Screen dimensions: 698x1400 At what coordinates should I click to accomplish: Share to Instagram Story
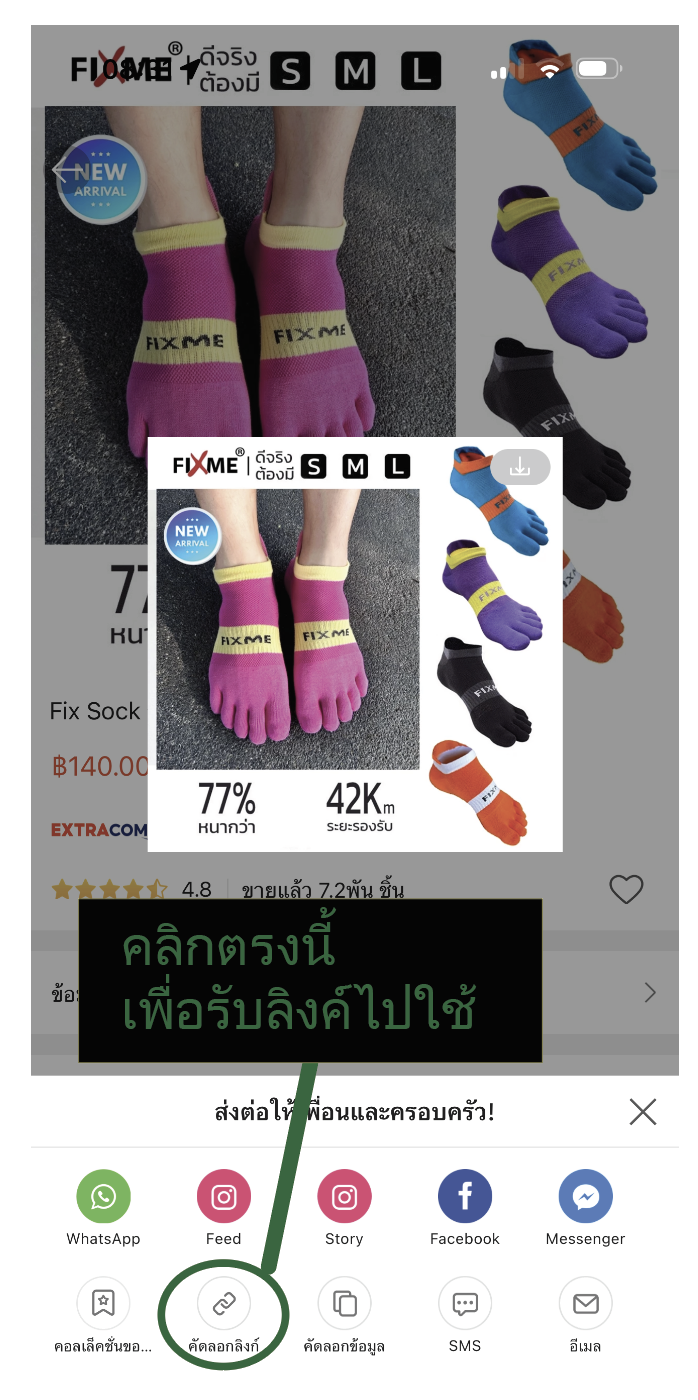pyautogui.click(x=344, y=1197)
